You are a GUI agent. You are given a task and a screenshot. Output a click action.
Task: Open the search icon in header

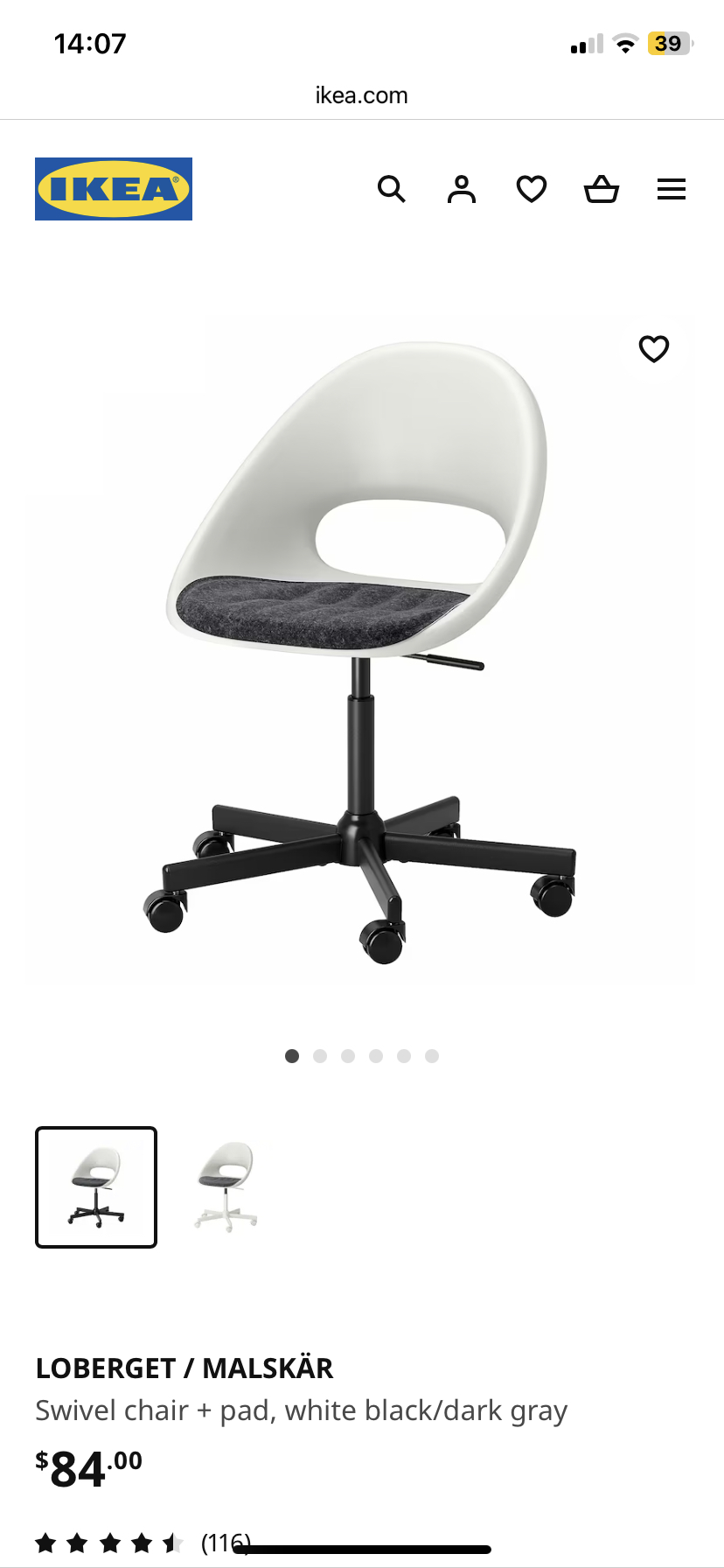click(391, 189)
